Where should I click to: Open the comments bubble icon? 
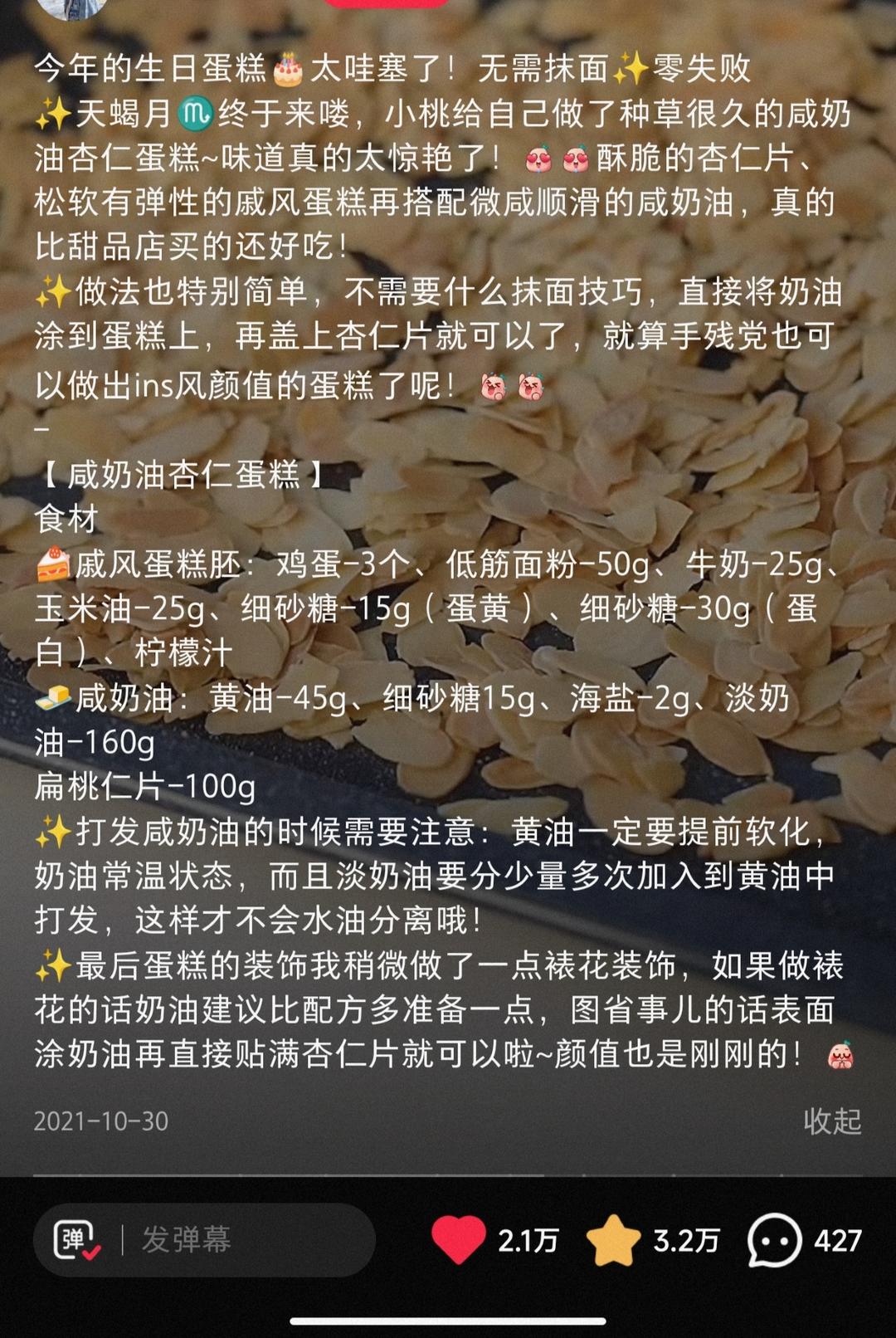pos(774,1240)
